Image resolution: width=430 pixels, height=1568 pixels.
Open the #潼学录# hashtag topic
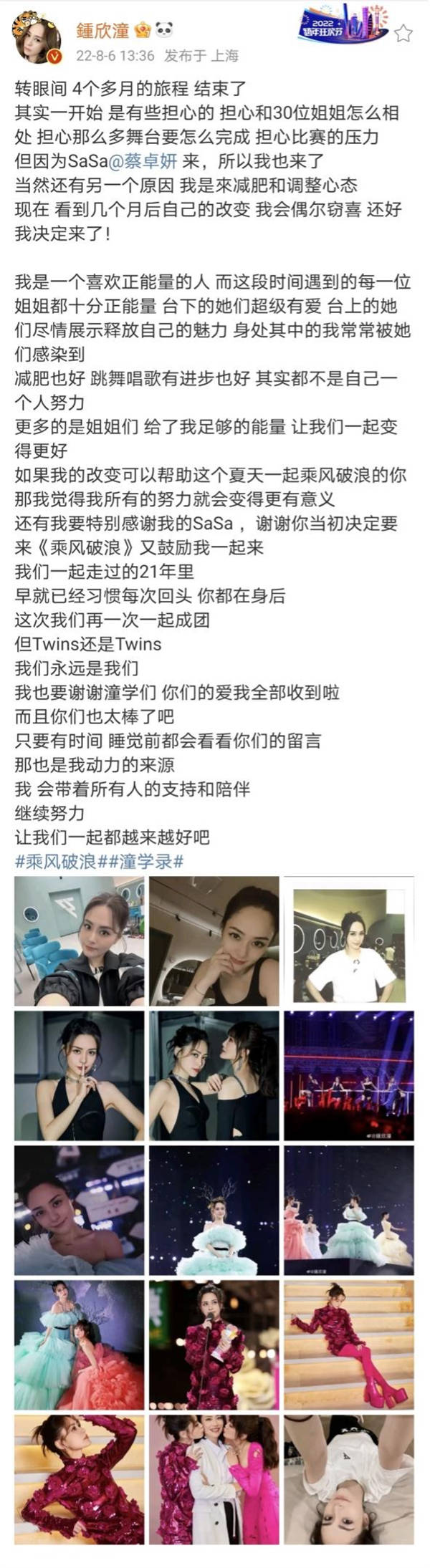click(x=145, y=862)
